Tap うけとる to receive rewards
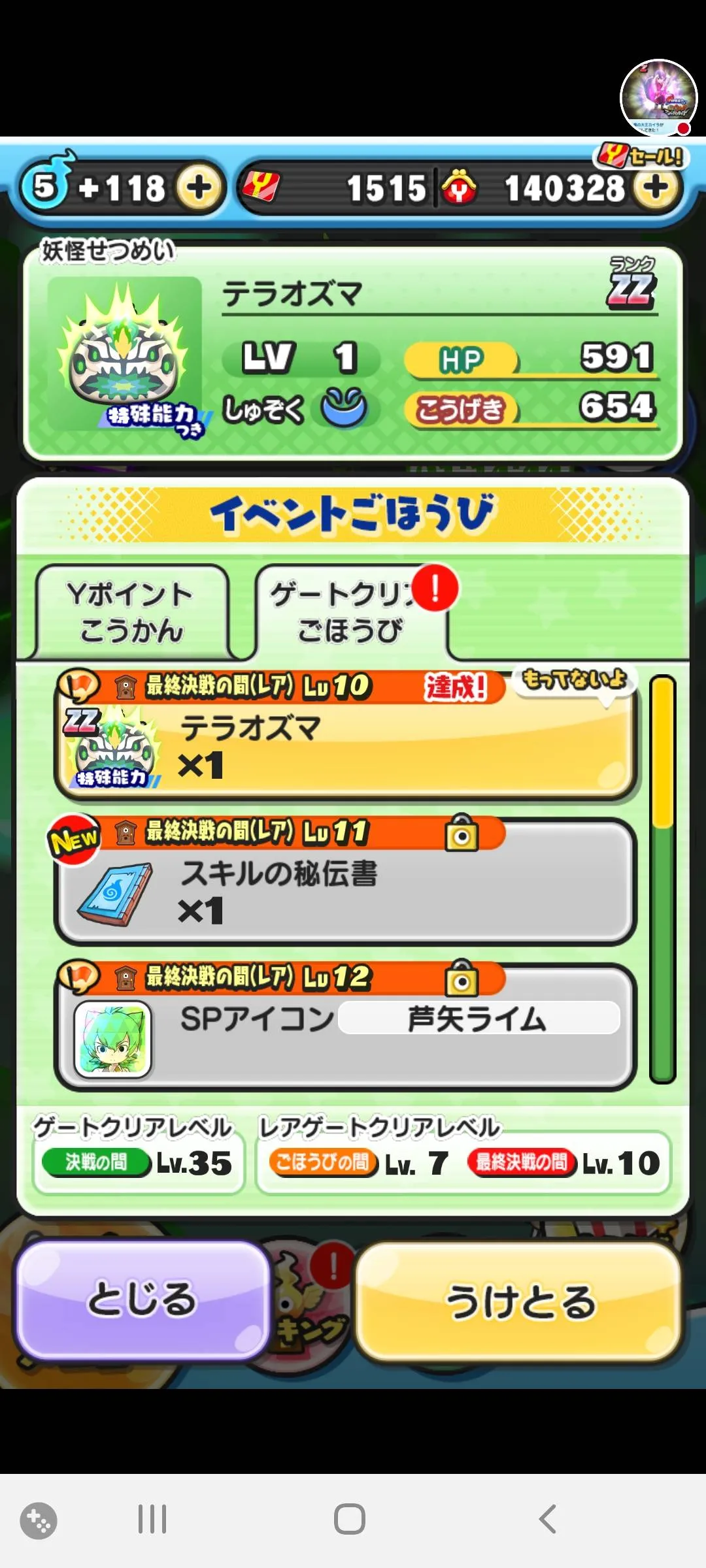This screenshot has width=706, height=1568. coord(519,1301)
